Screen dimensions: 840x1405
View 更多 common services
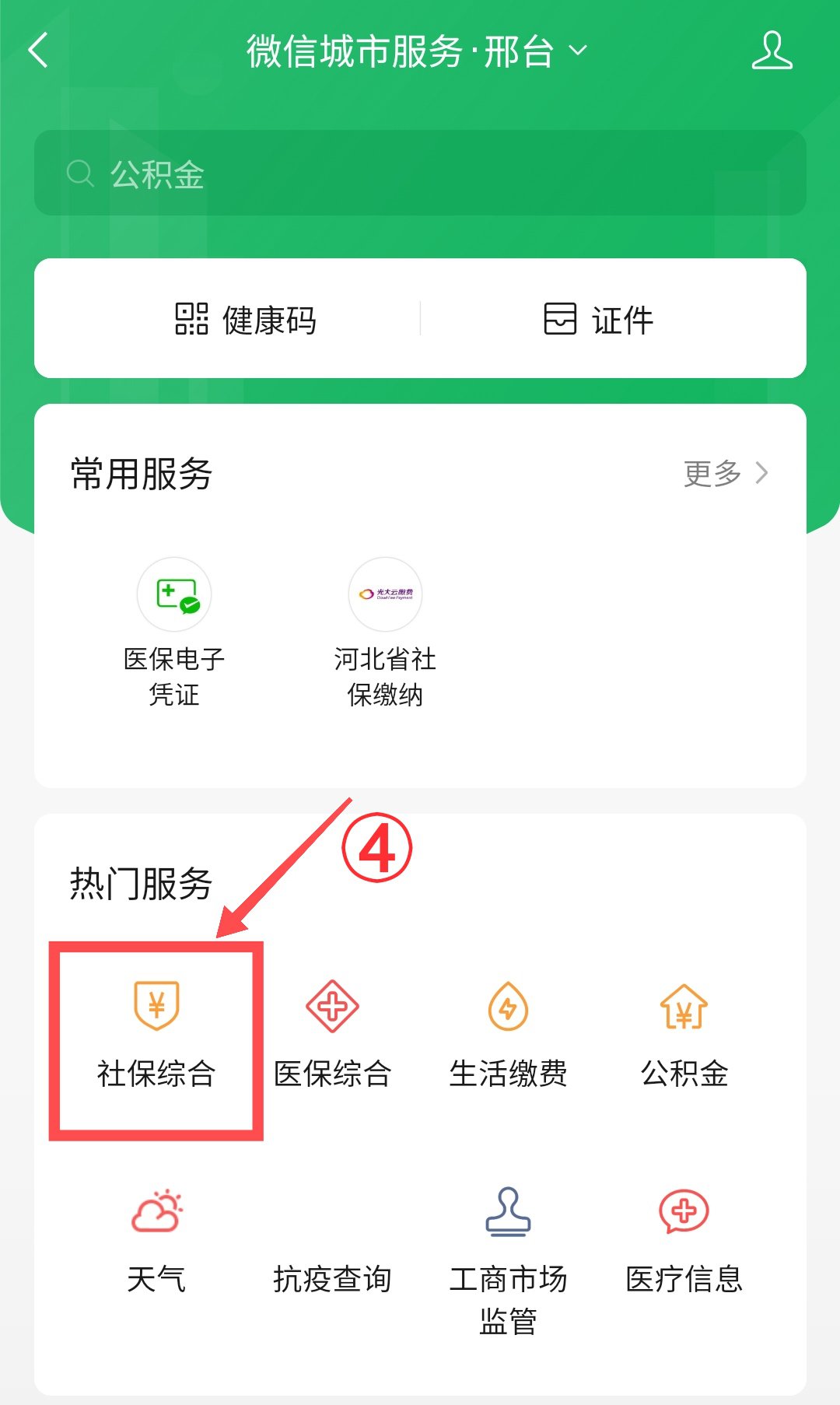[725, 473]
